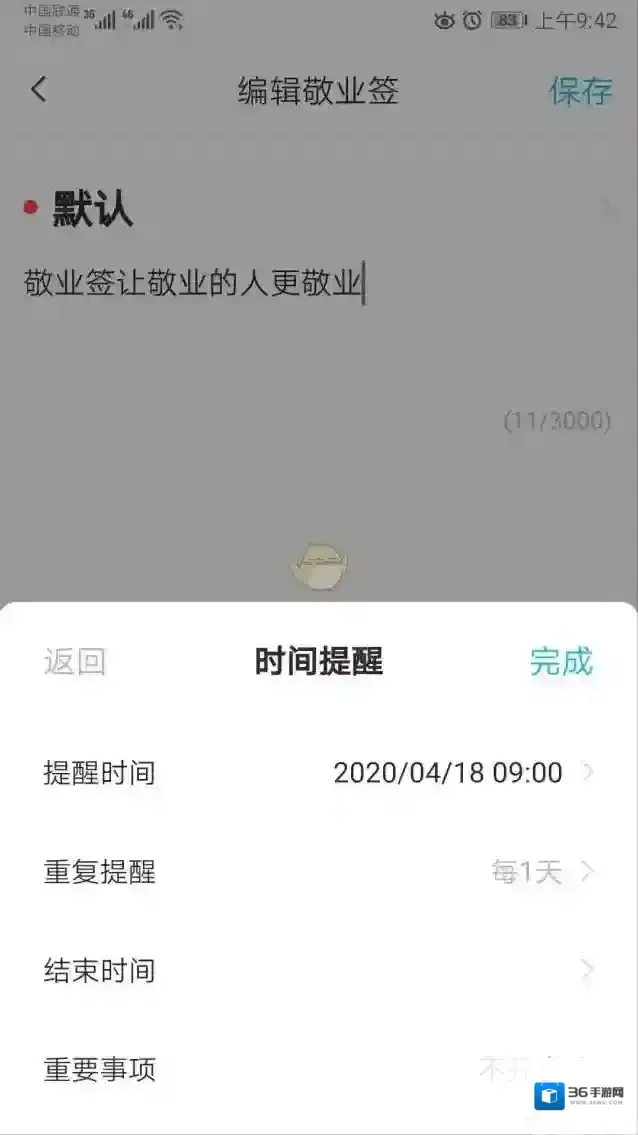Tap 返回 in the reminder sheet
Image resolution: width=638 pixels, height=1135 pixels.
(x=75, y=662)
